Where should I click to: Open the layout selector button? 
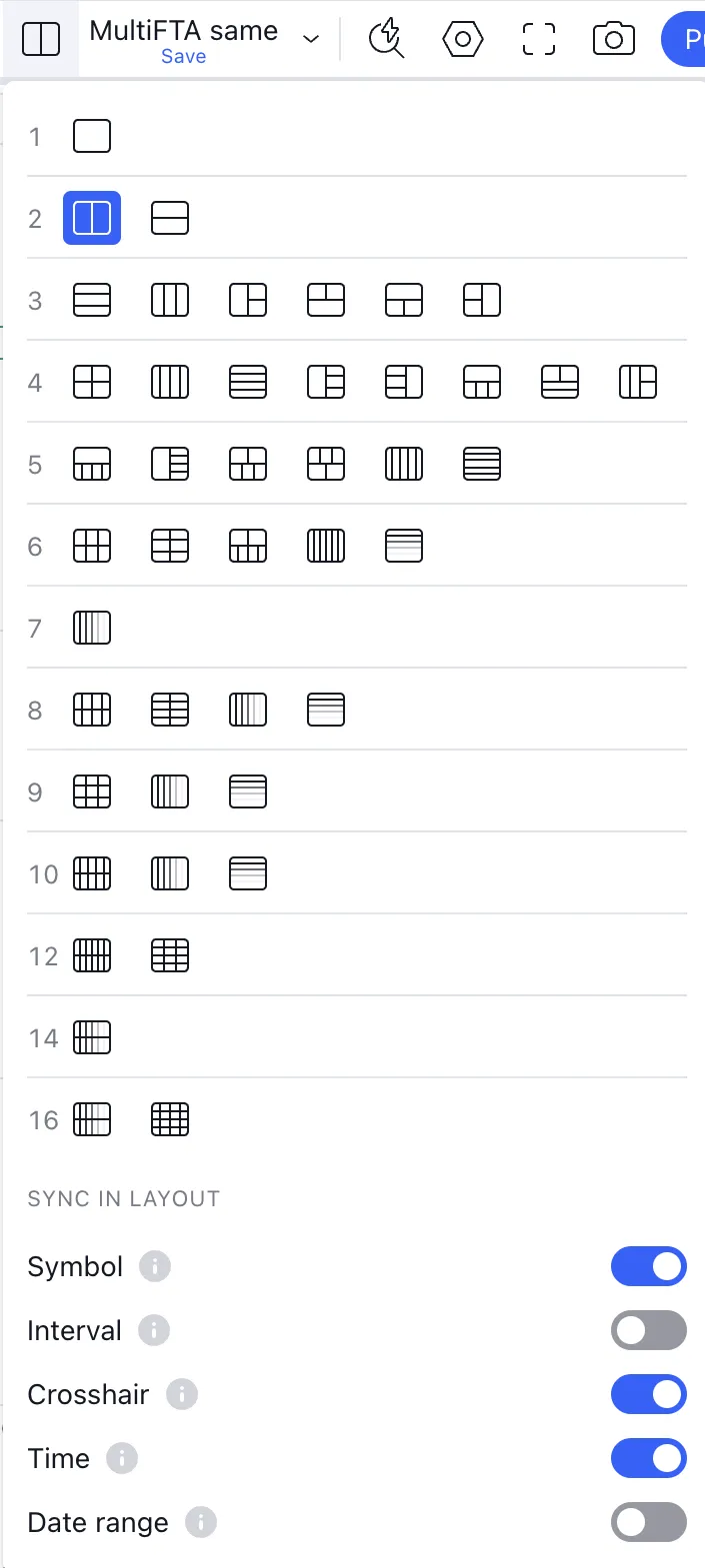click(41, 39)
